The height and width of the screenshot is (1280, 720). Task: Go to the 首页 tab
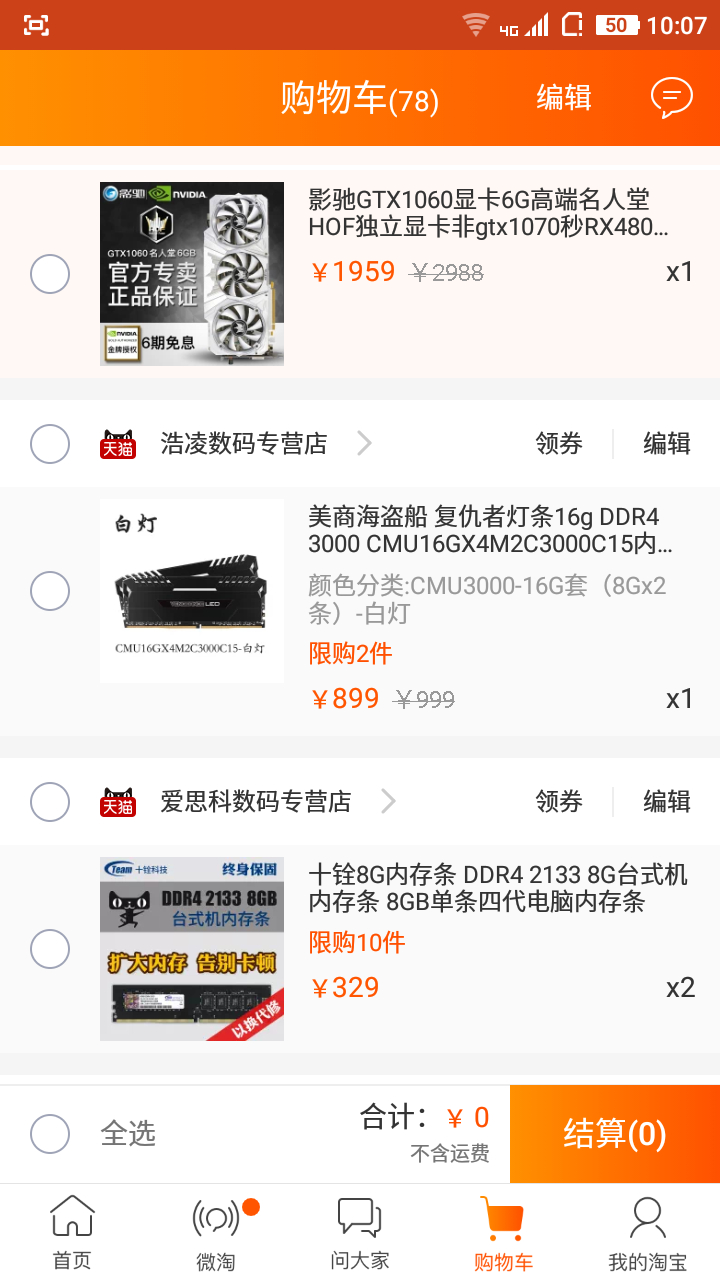[72, 1233]
